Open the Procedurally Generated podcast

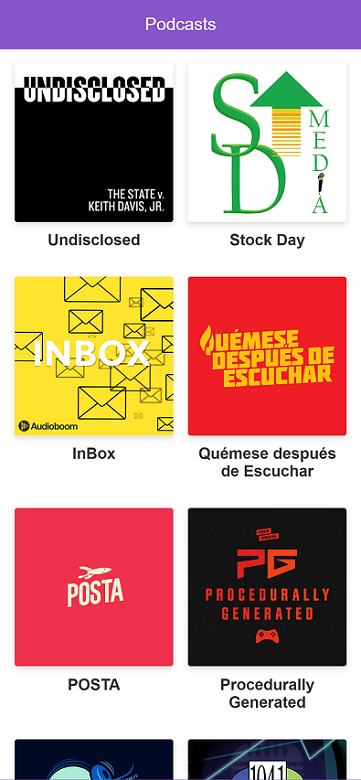[x=267, y=587]
